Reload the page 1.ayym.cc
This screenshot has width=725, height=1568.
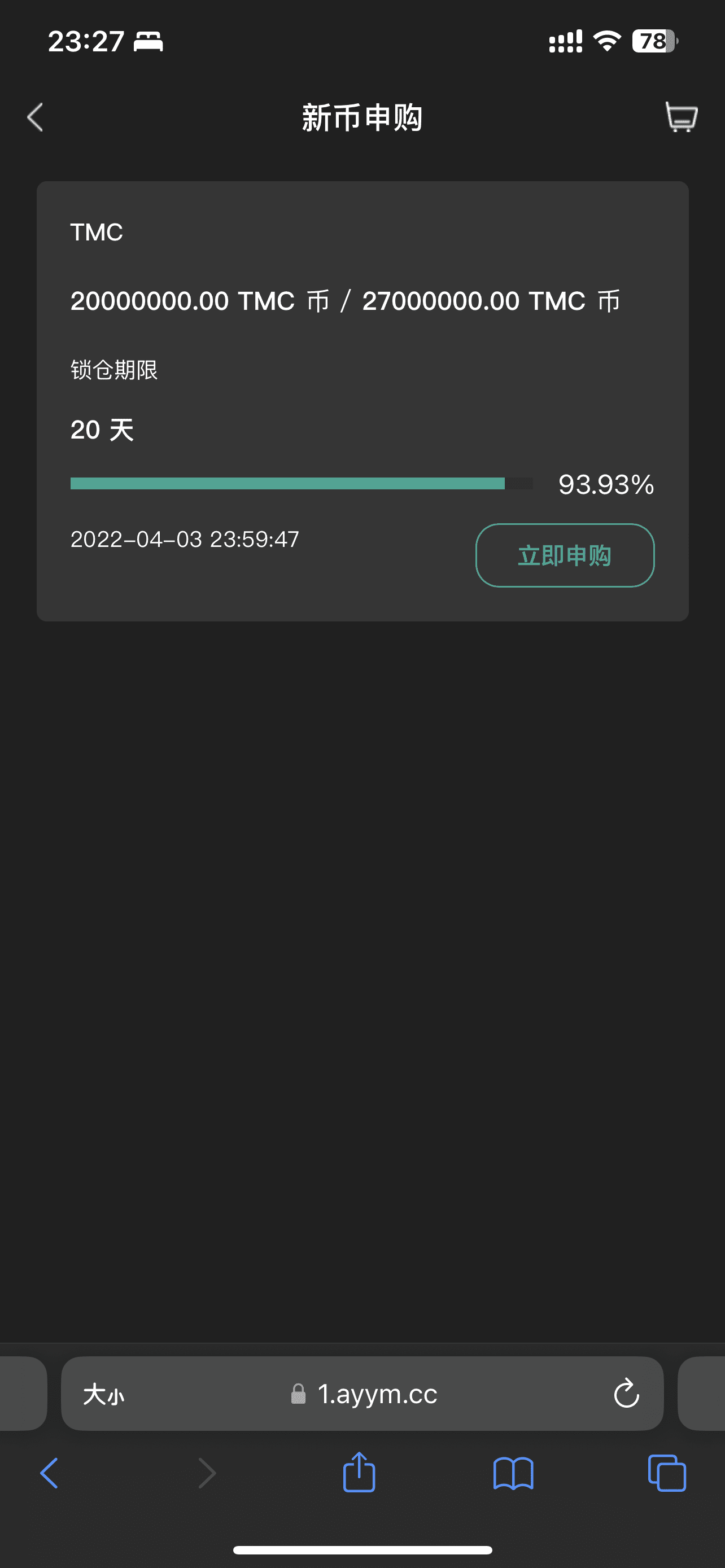click(626, 1394)
